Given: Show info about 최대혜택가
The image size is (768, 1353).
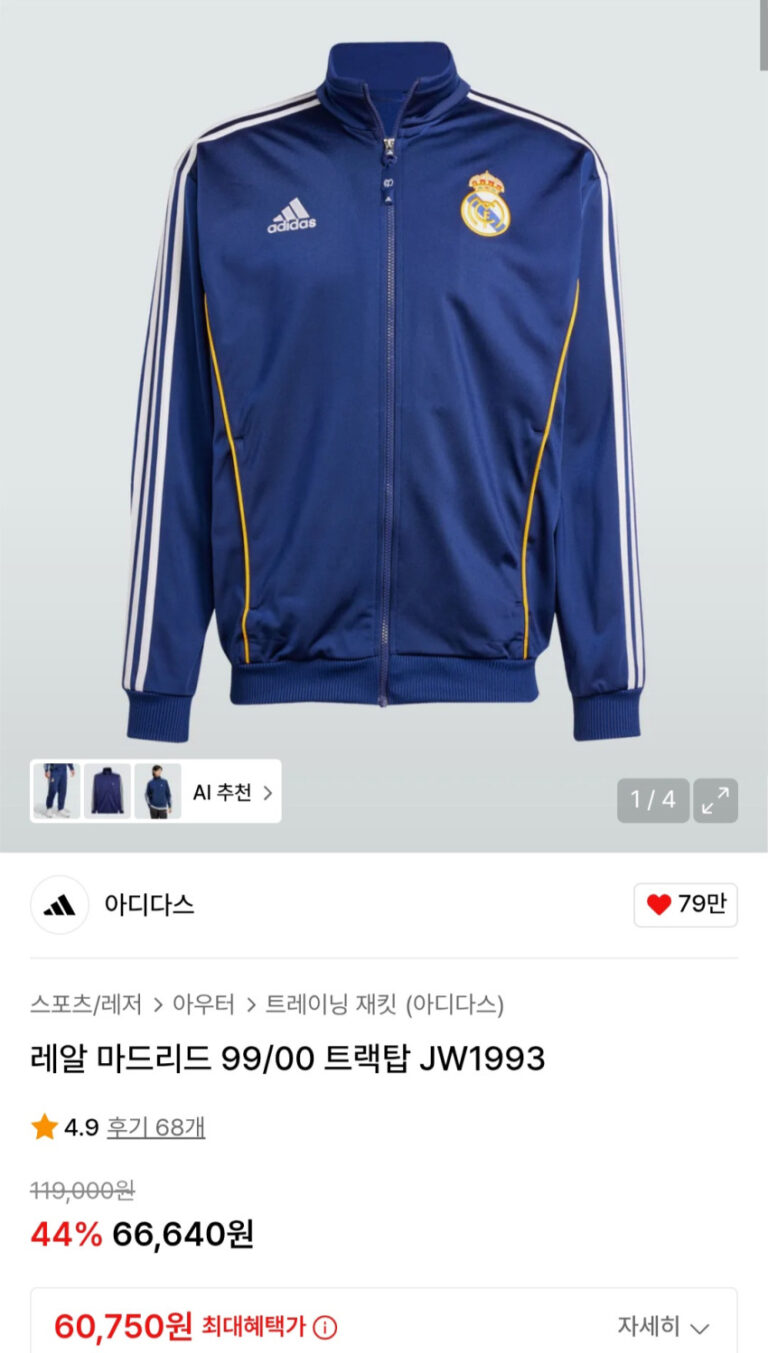Looking at the screenshot, I should [x=325, y=1328].
